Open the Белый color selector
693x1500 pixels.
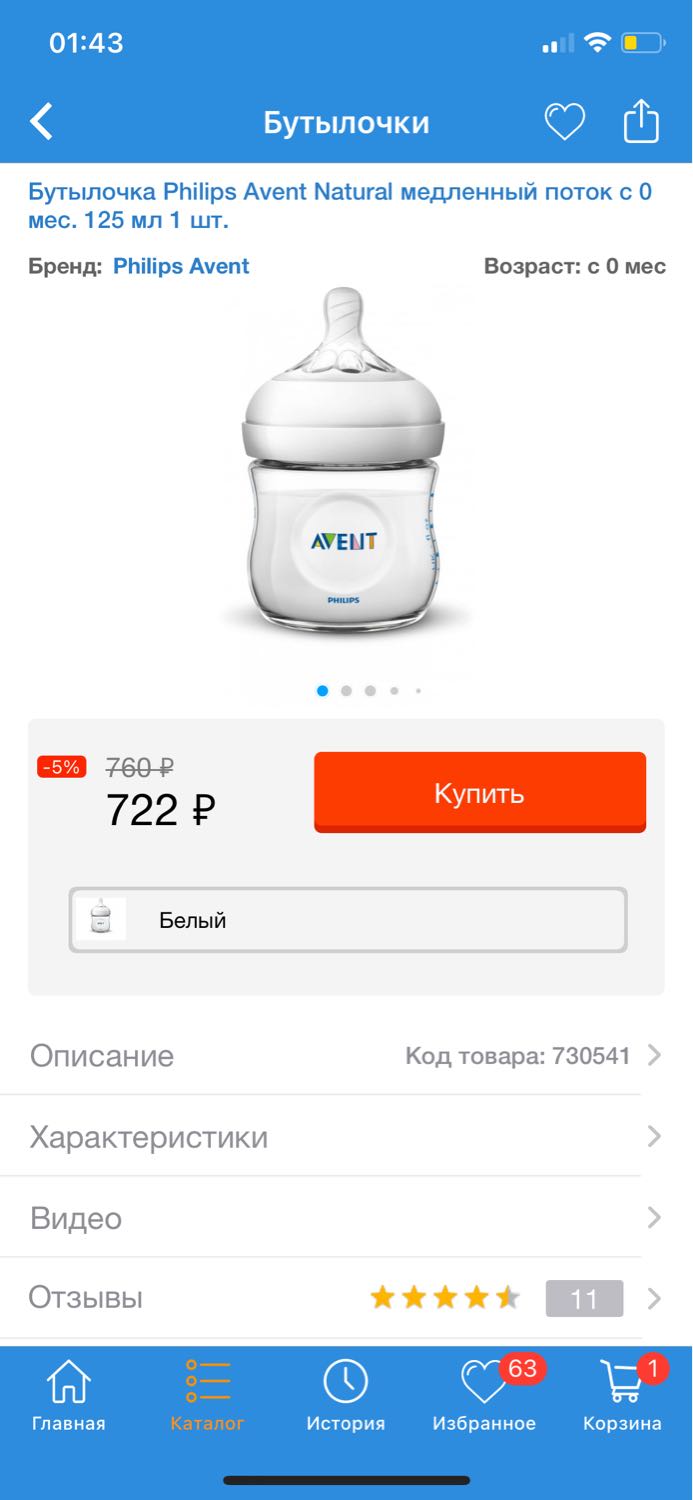(348, 920)
